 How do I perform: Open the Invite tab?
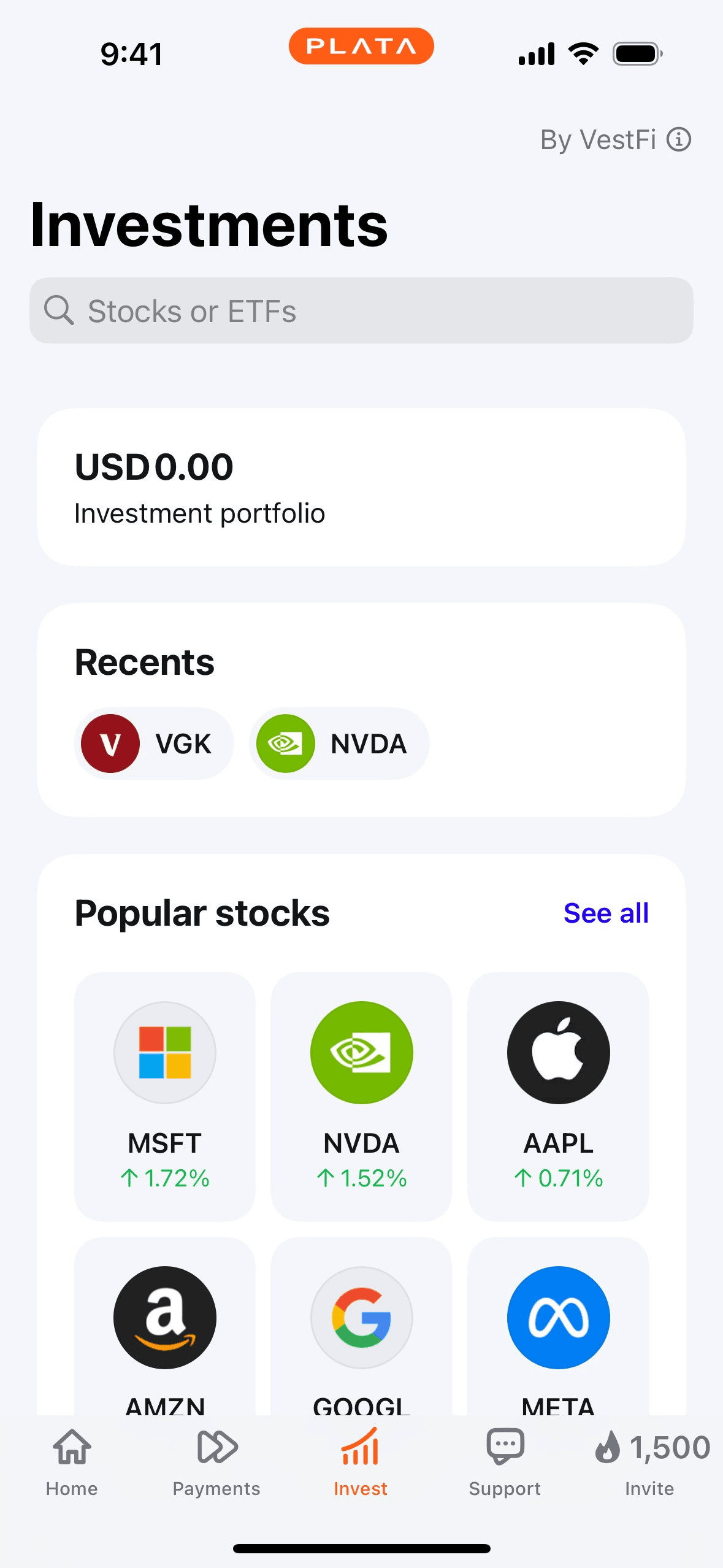coord(650,1461)
